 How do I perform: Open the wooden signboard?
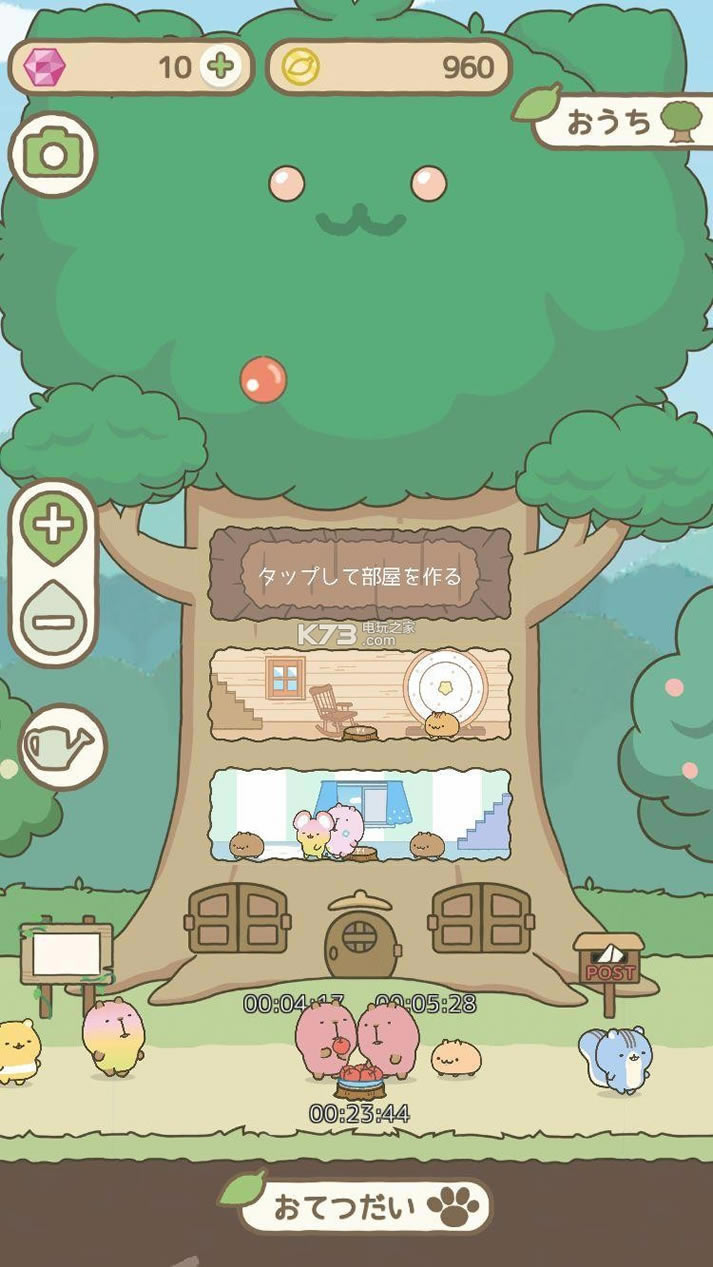67,954
